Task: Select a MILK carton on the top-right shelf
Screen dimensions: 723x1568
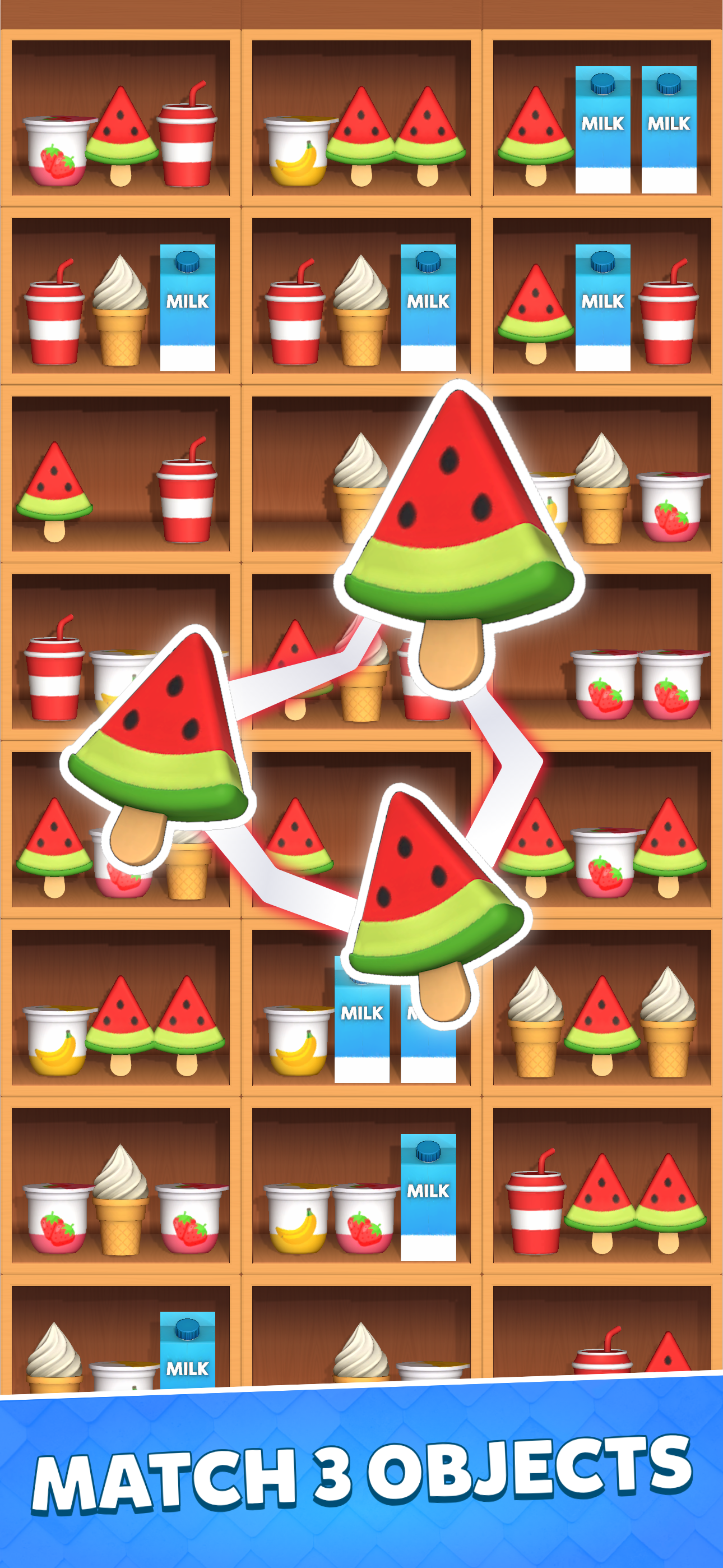Action: [602, 131]
